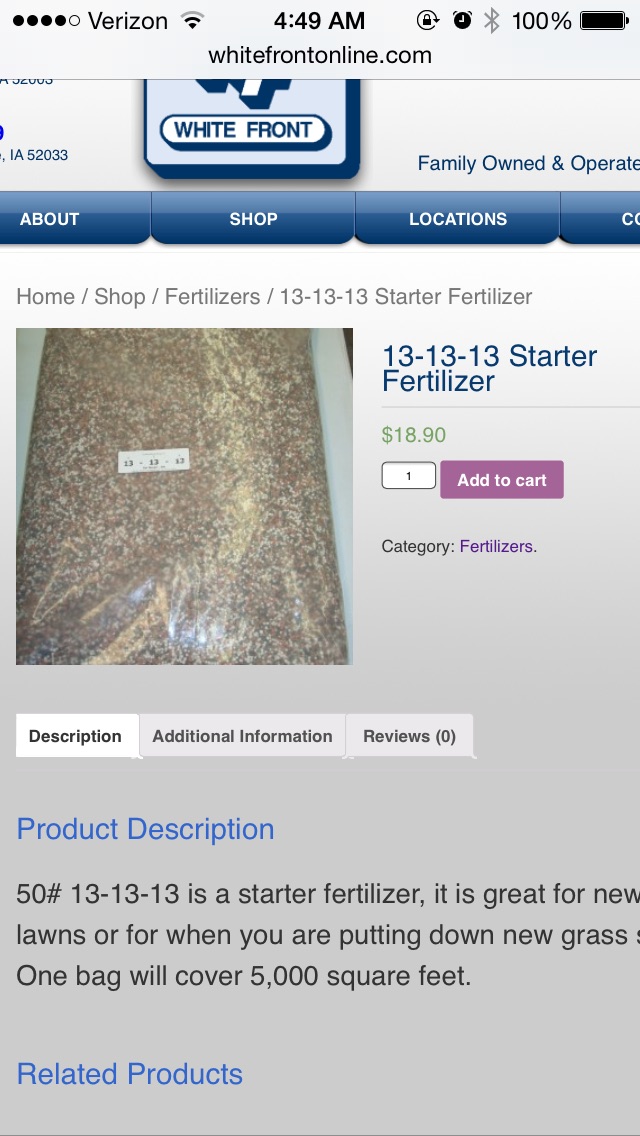Tap the quantity field

[x=408, y=476]
